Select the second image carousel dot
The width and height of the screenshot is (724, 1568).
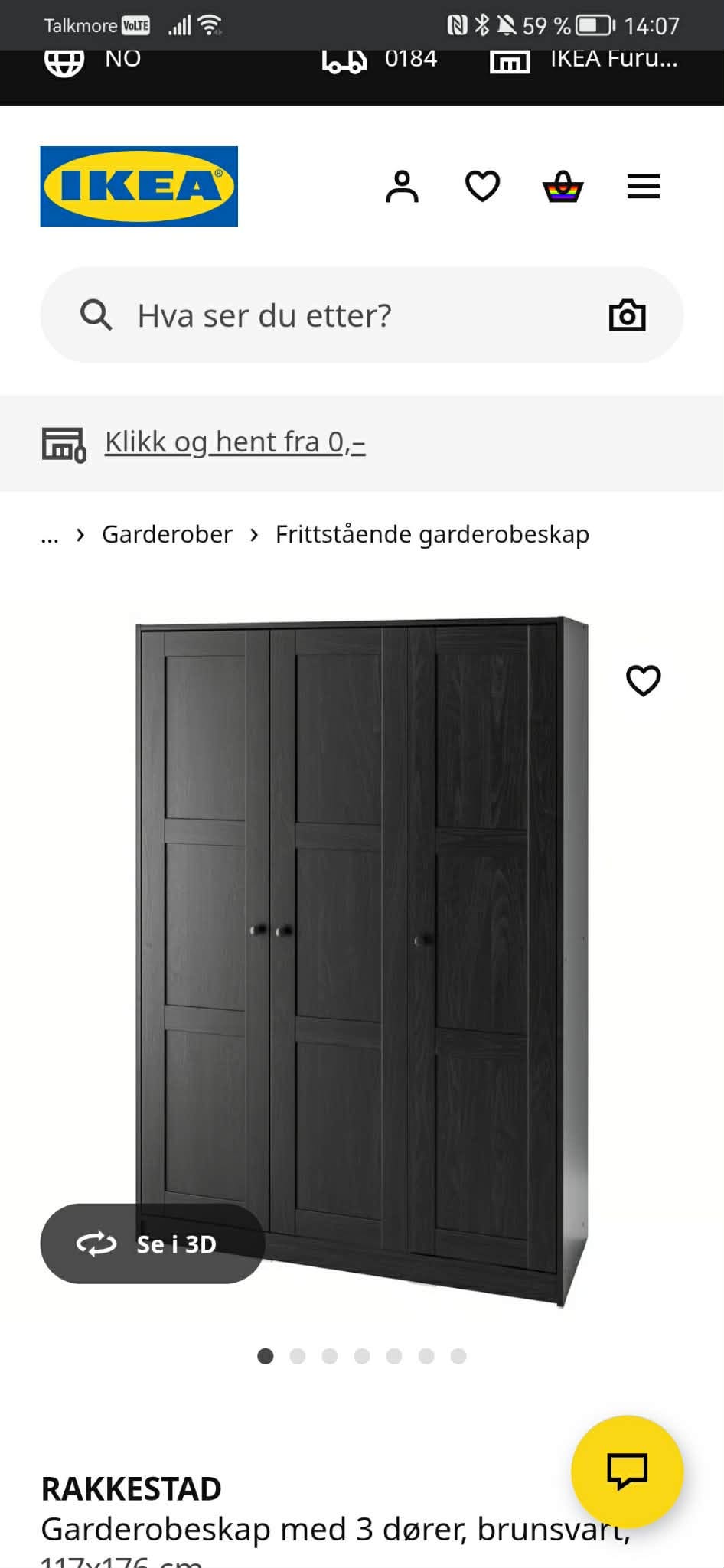[298, 1356]
